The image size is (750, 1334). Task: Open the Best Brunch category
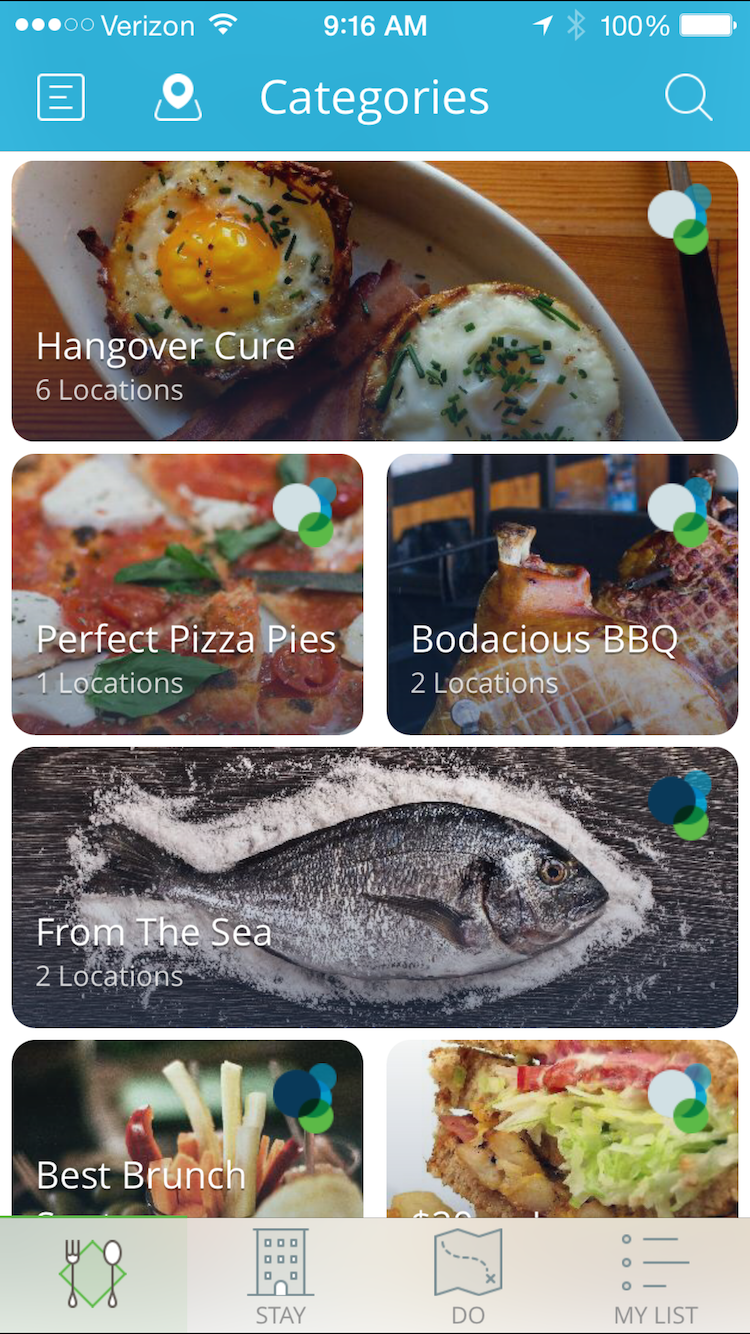tap(187, 1128)
